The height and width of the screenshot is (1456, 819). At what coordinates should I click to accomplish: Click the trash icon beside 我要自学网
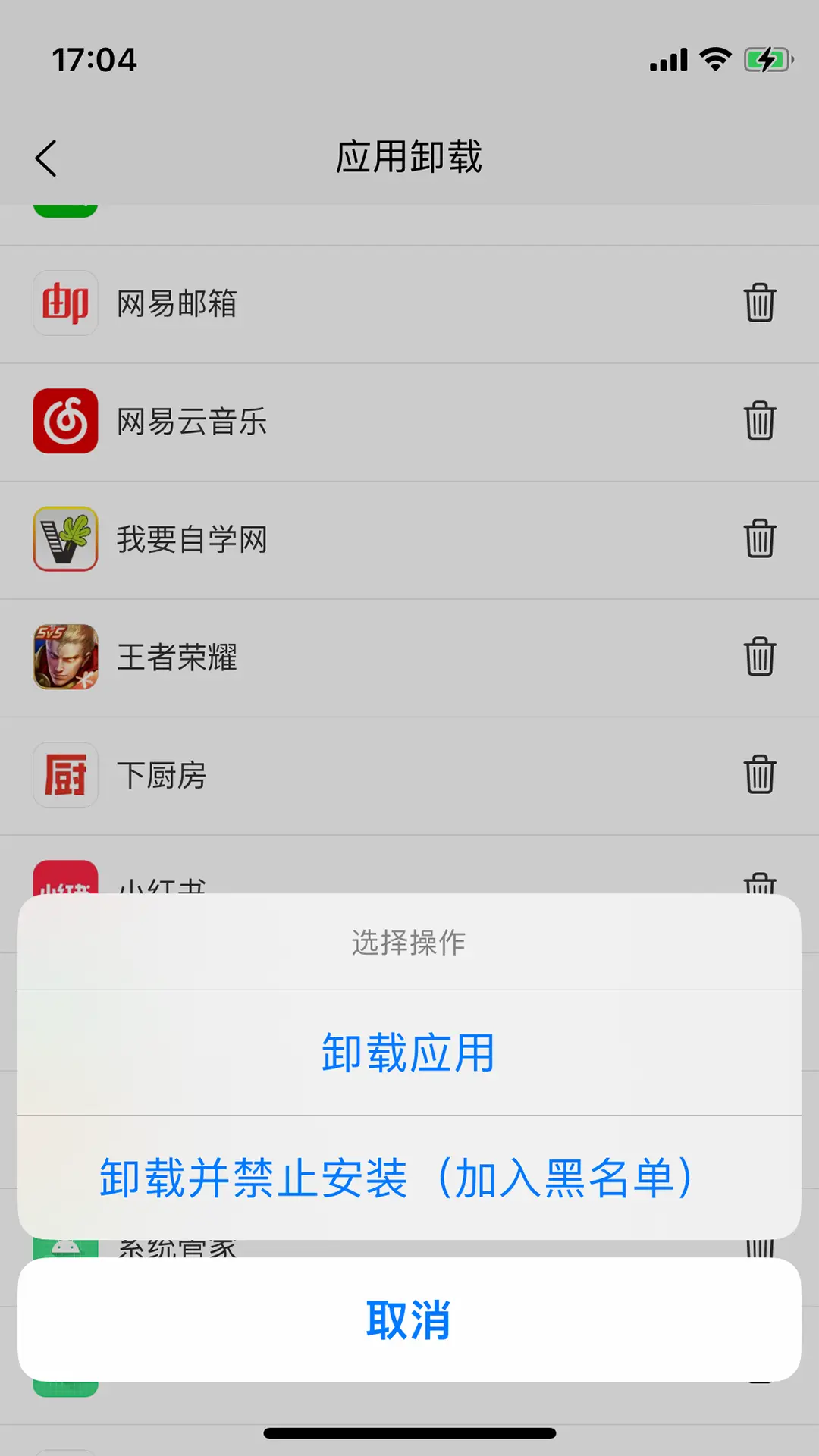point(759,539)
